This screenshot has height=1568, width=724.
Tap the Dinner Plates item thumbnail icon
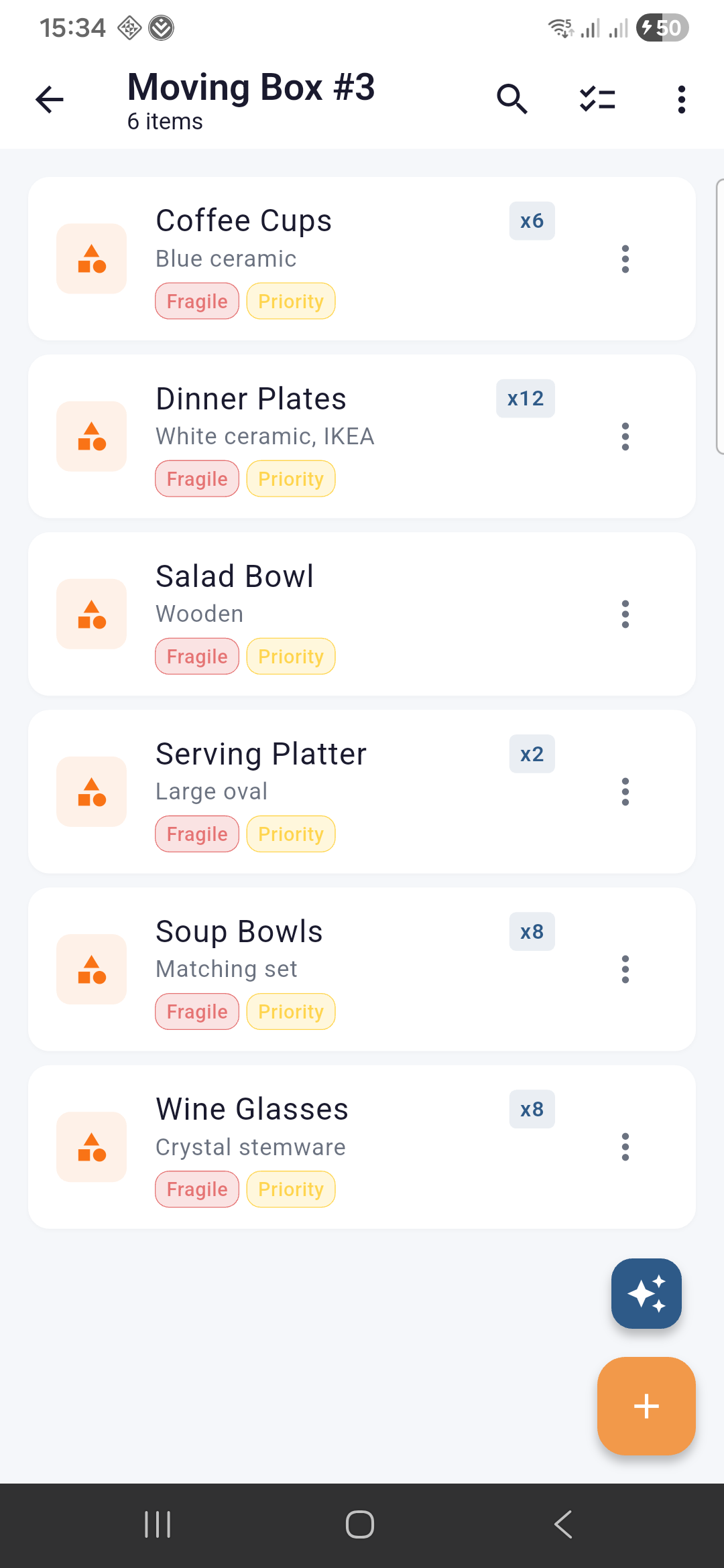90,436
